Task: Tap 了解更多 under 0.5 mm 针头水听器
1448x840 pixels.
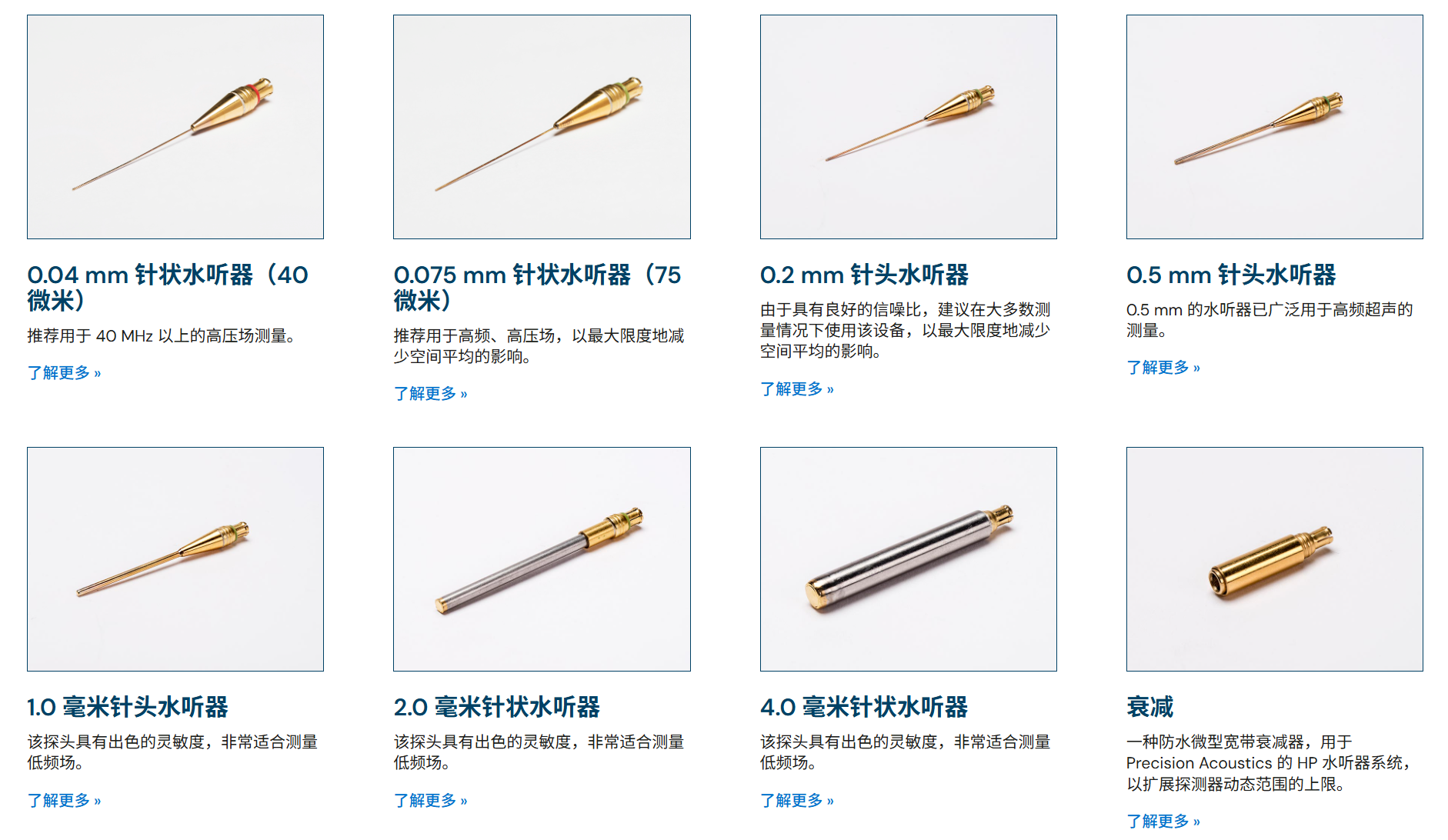Action: [x=1163, y=368]
